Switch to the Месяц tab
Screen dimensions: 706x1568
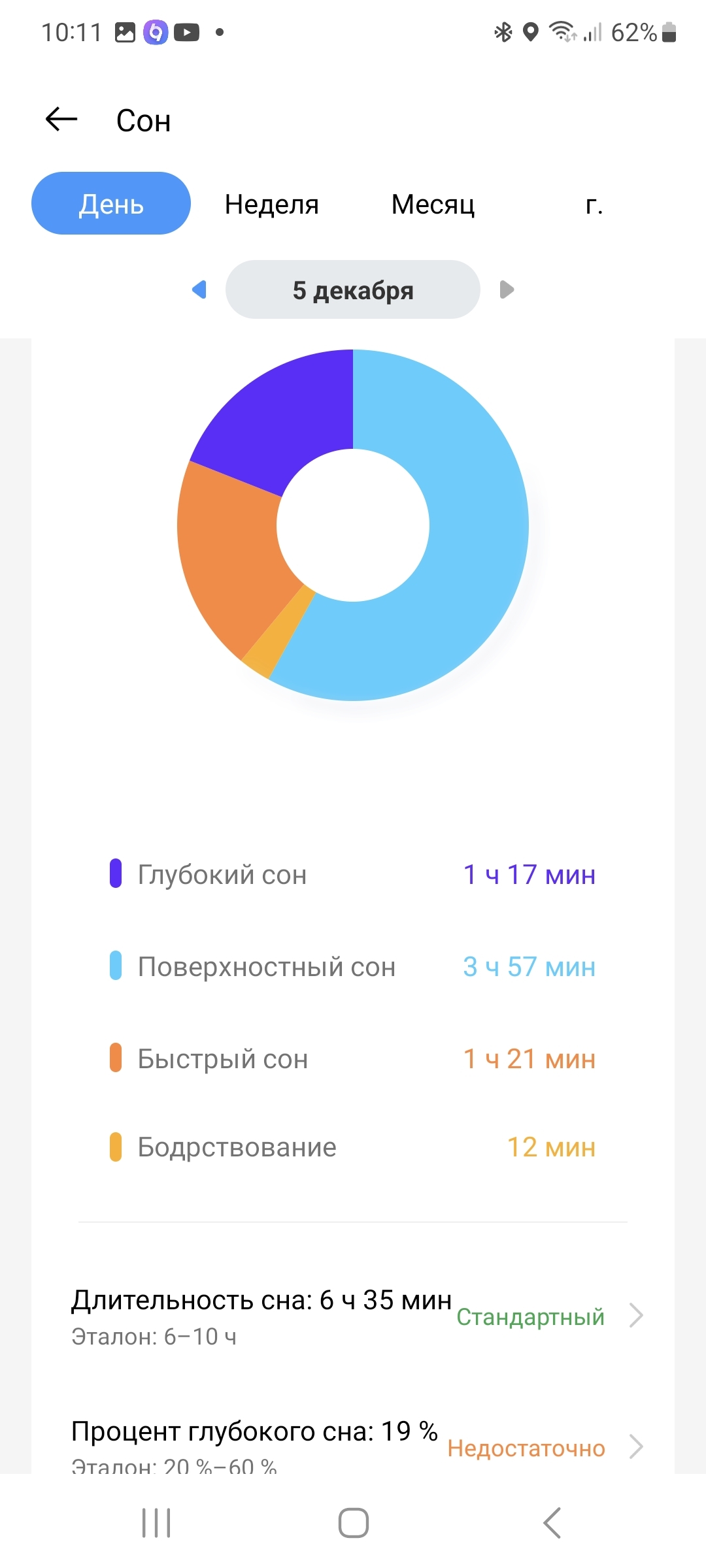[433, 204]
